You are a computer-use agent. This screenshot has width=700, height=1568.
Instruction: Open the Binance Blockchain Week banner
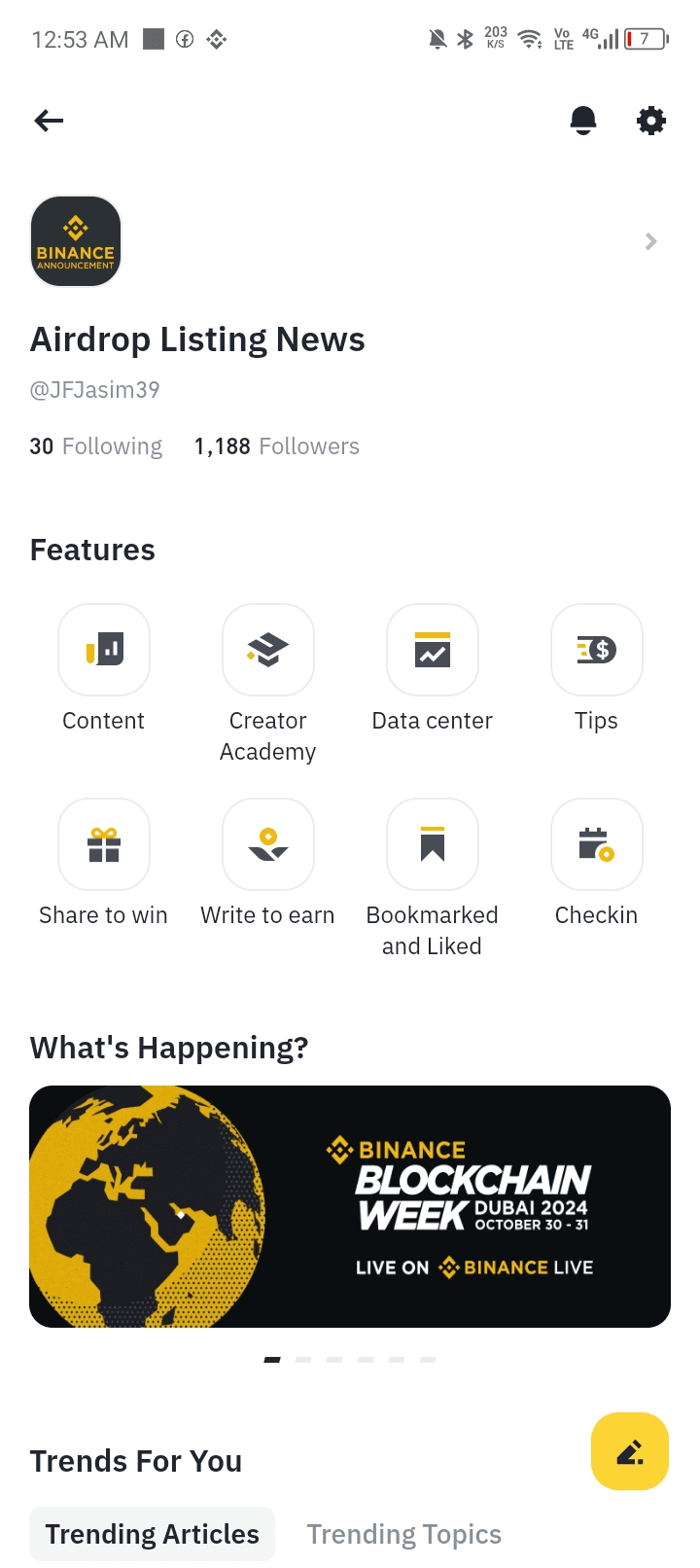tap(350, 1206)
